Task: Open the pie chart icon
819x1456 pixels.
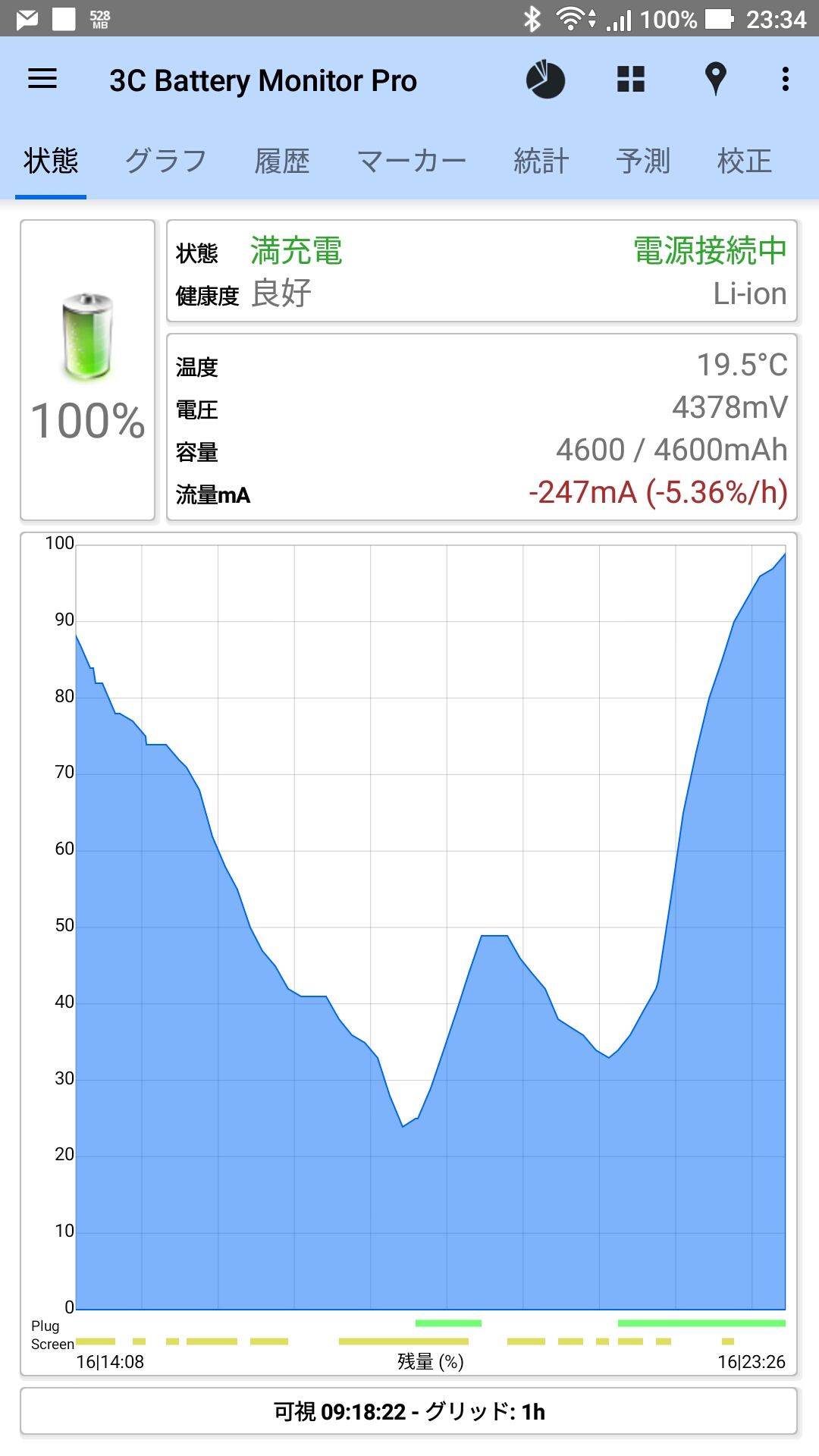Action: click(x=546, y=80)
